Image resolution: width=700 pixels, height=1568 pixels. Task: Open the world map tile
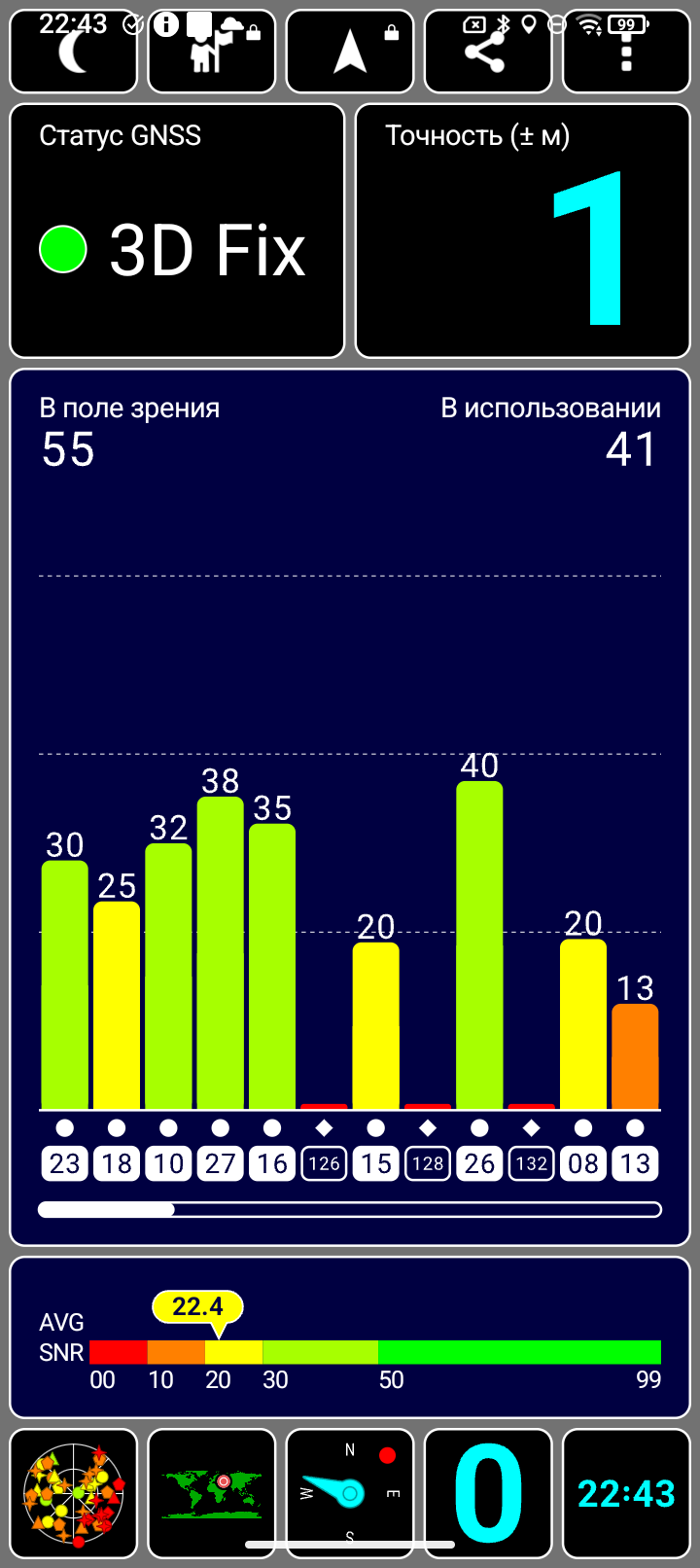pyautogui.click(x=211, y=1493)
